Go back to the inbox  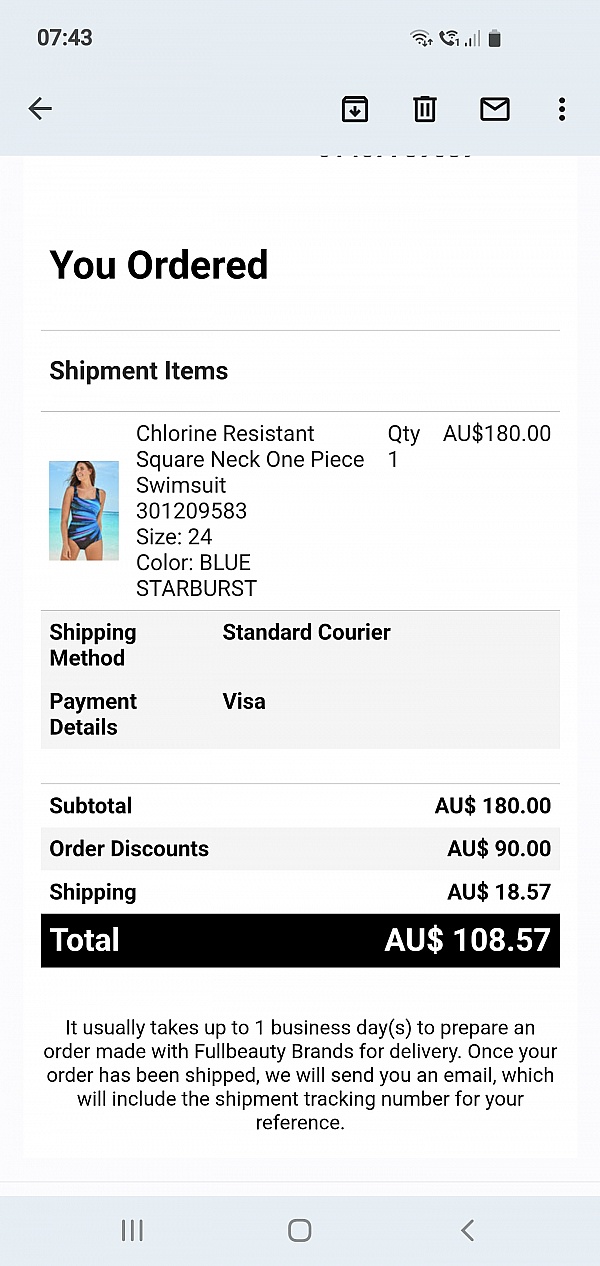40,109
